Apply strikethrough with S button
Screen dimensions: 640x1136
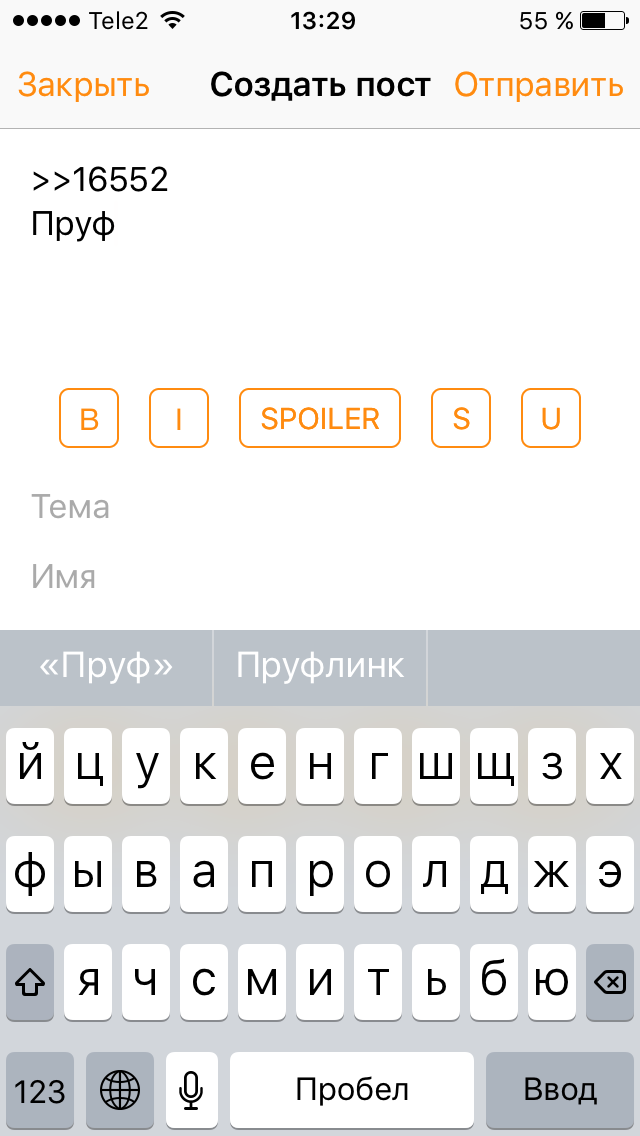[461, 418]
